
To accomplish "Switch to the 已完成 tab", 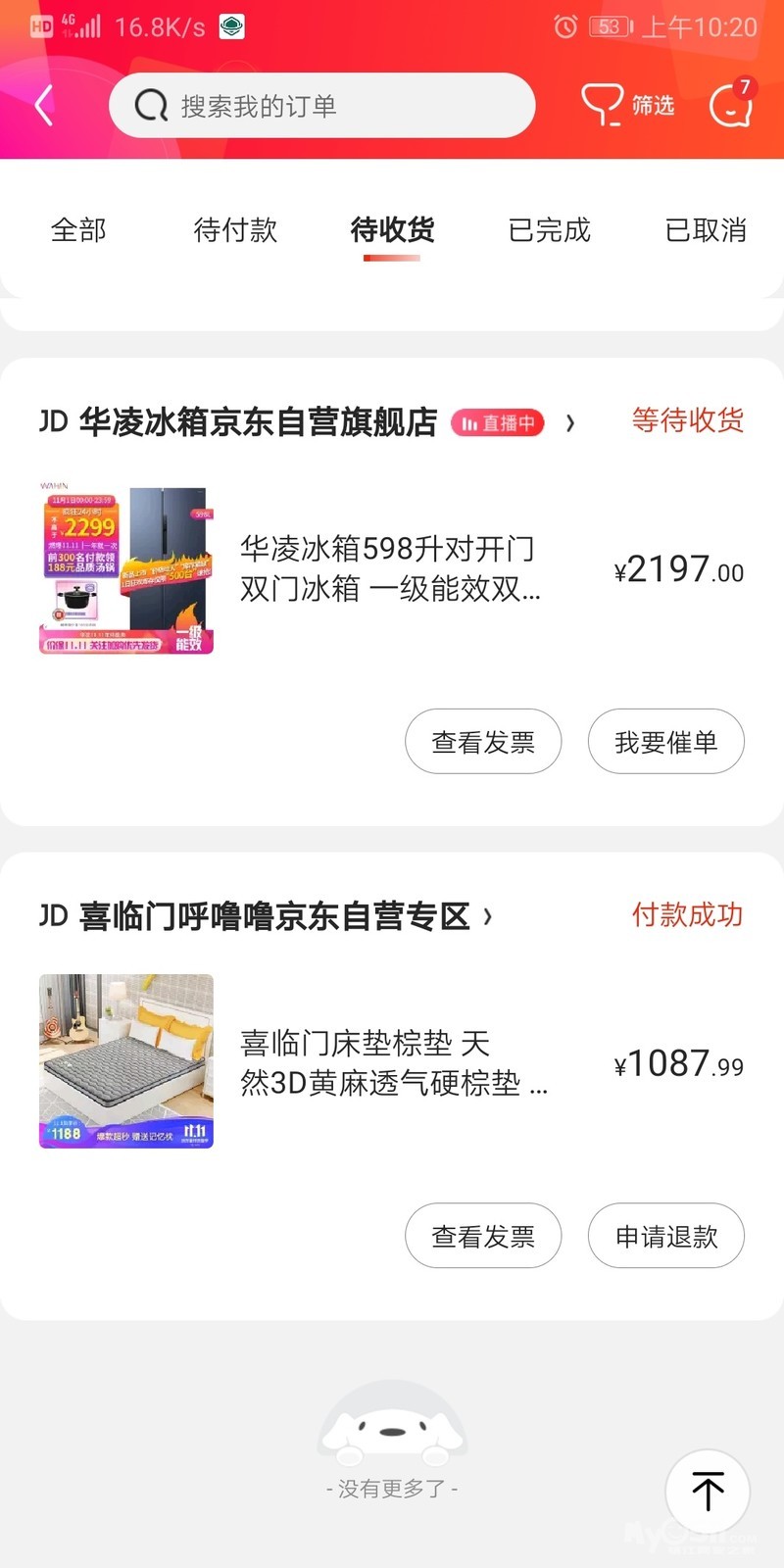I will (x=549, y=230).
